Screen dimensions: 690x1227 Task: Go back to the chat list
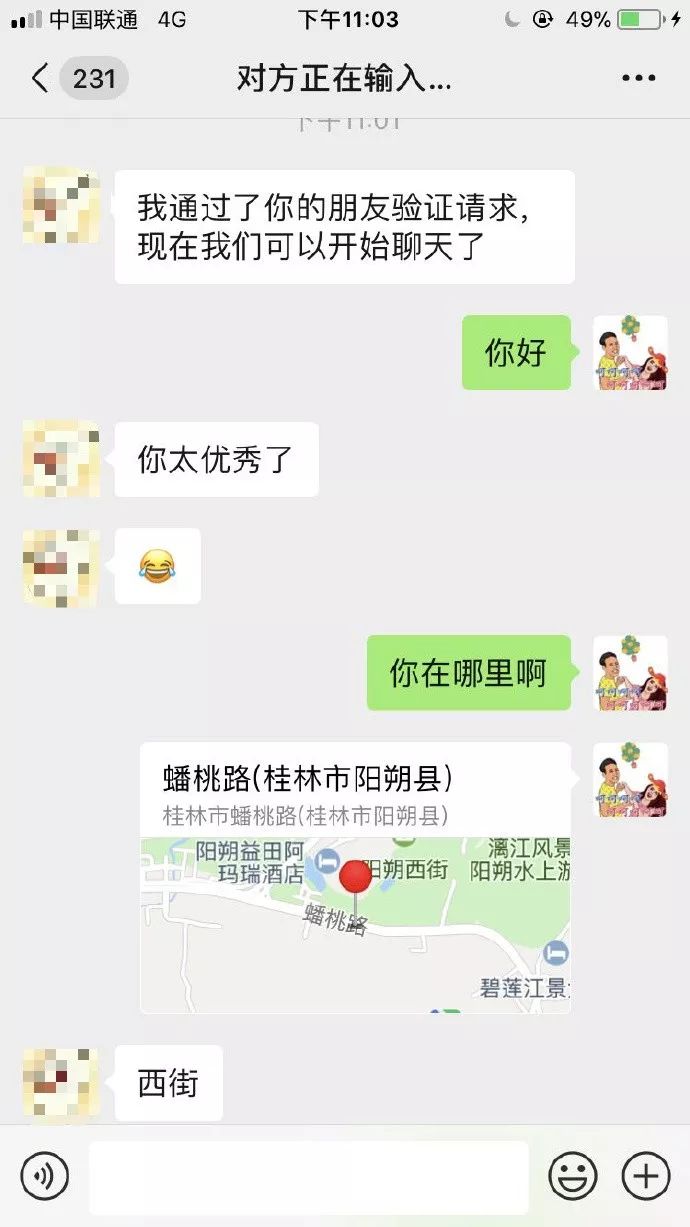42,78
